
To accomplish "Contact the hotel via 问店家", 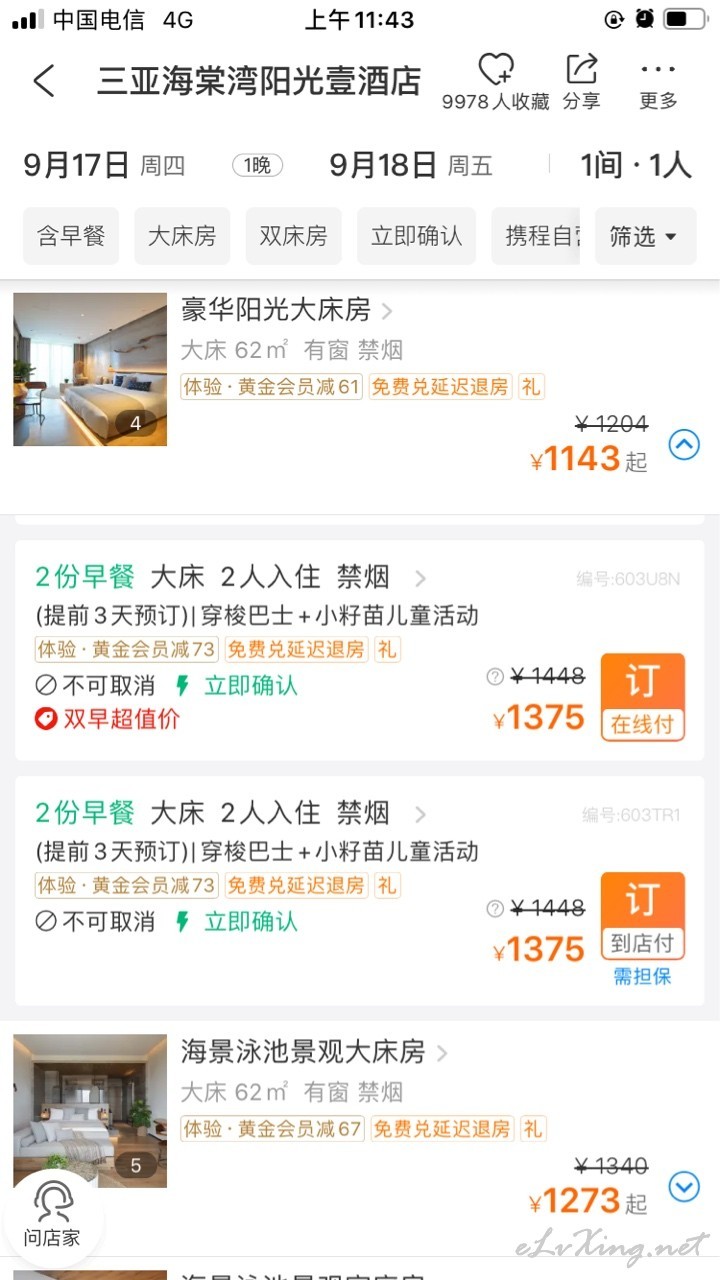I will (52, 1213).
